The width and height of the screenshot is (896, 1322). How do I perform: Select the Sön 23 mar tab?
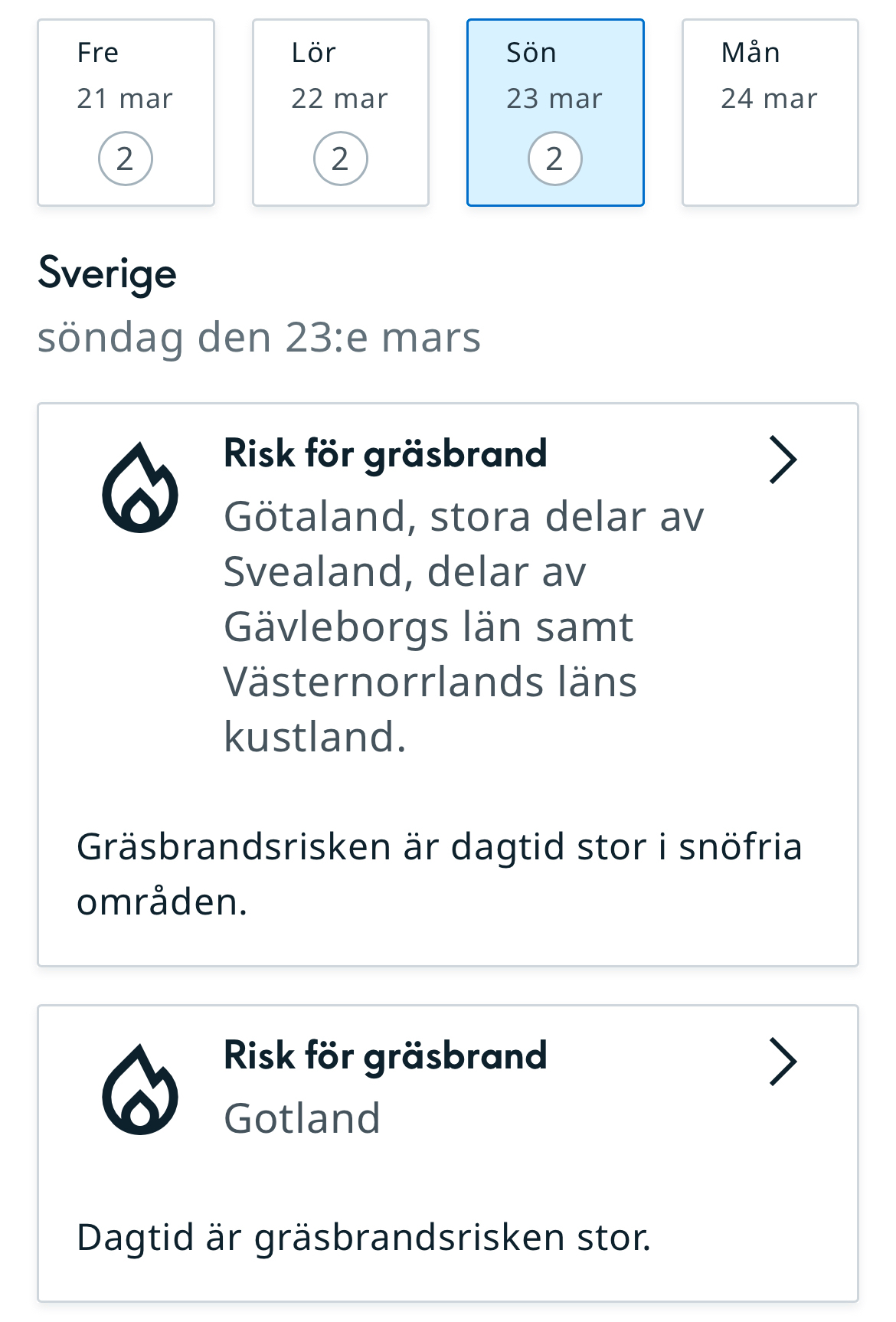click(555, 113)
